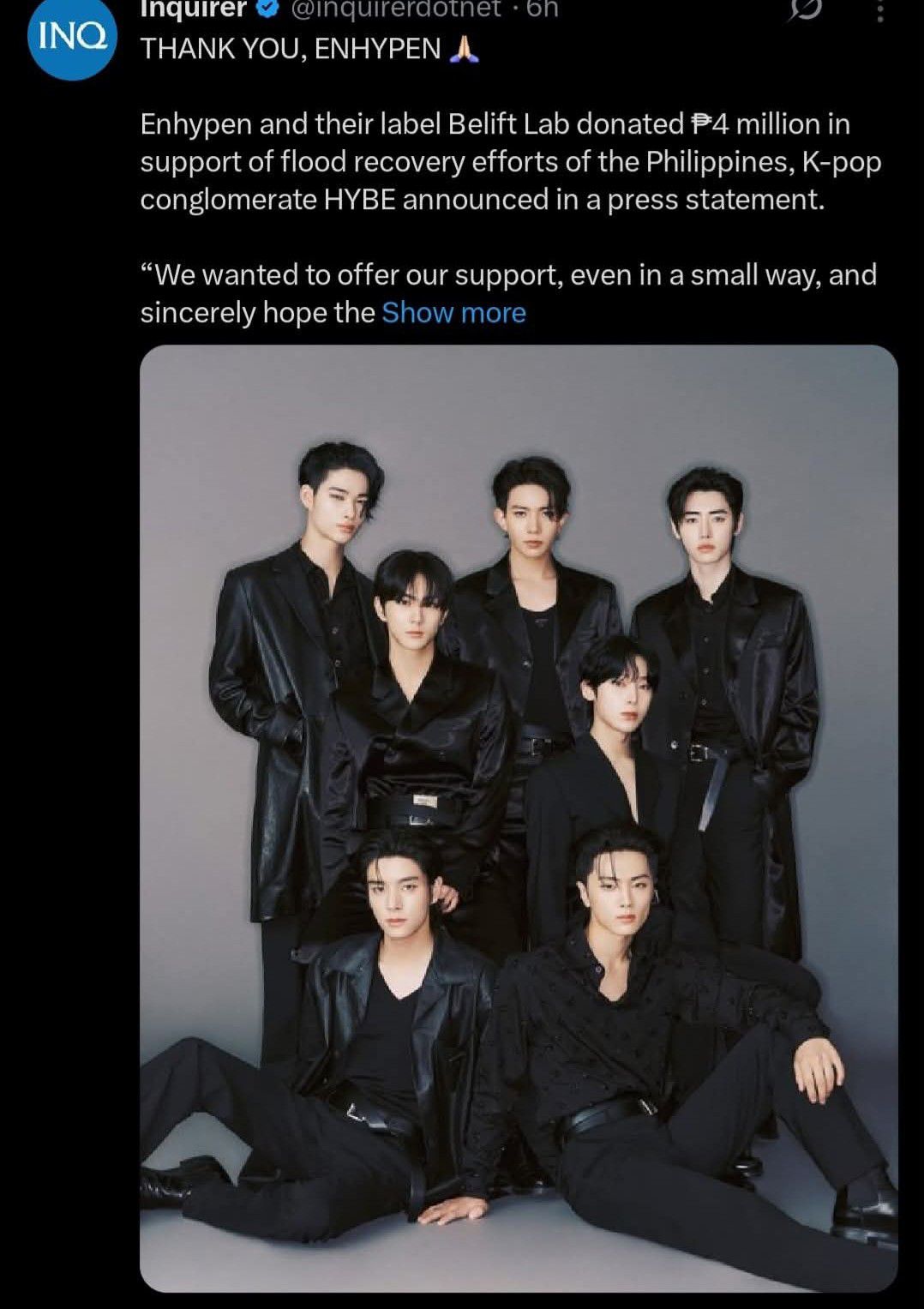Open the Enhypen group photo

[x=518, y=817]
